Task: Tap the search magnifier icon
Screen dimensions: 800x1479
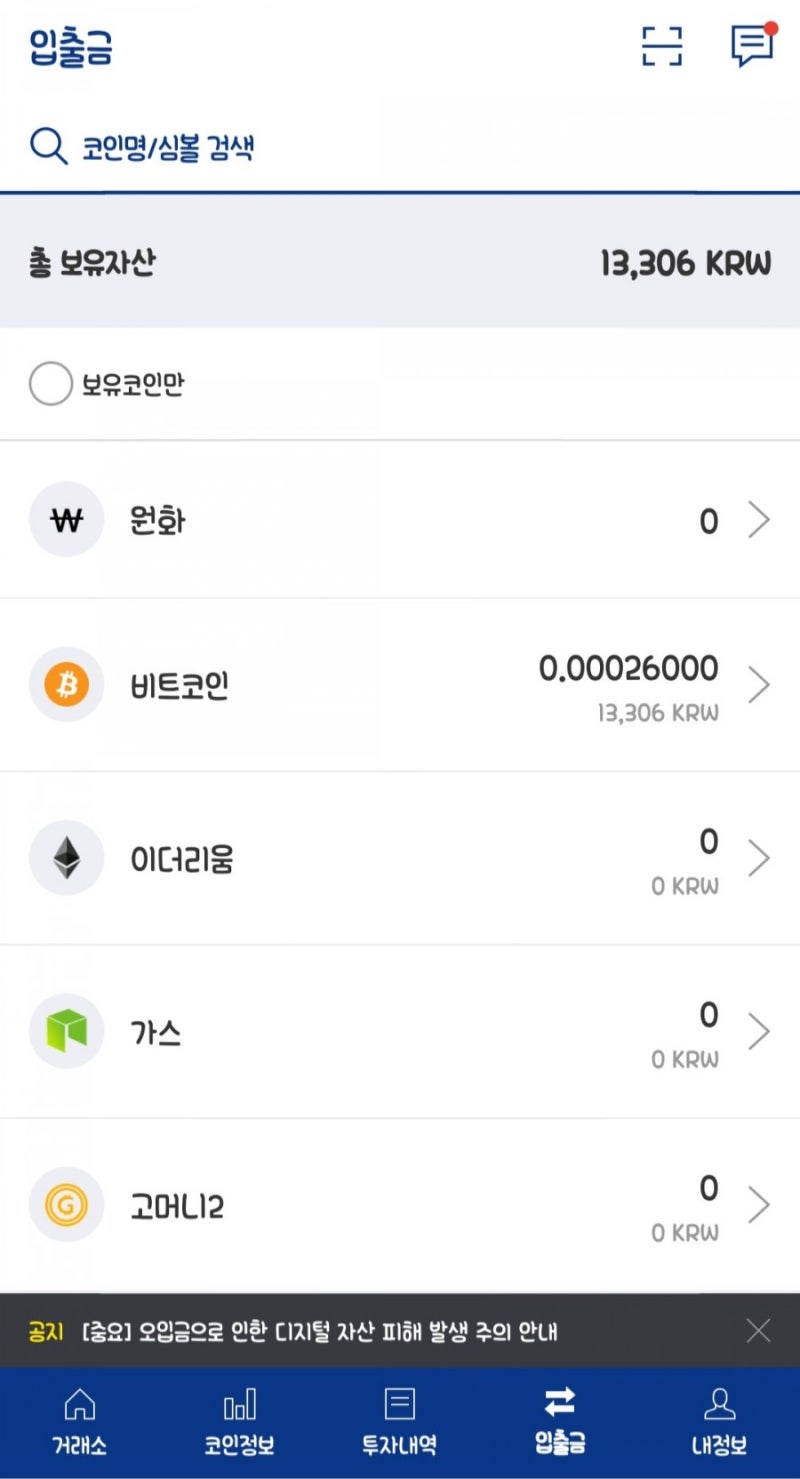Action: [46, 144]
